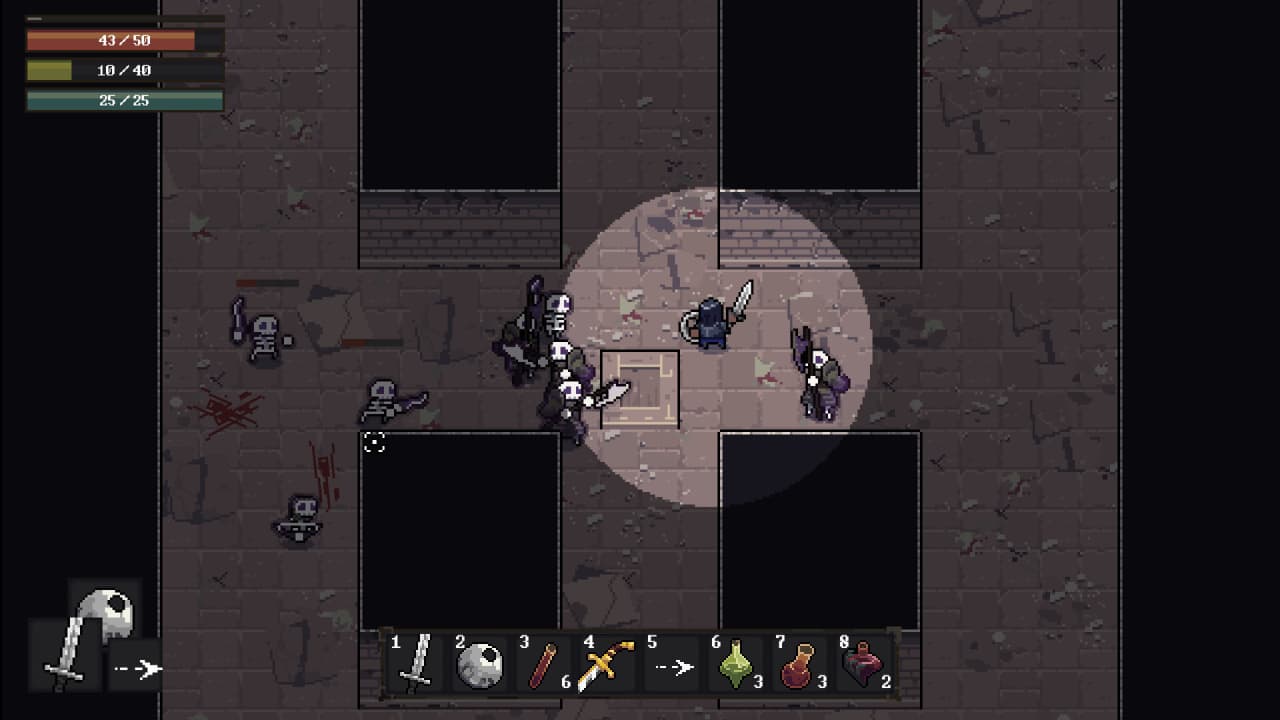Image resolution: width=1280 pixels, height=720 pixels.
Task: Use the orange-red flask in slot 7
Action: 799,664
